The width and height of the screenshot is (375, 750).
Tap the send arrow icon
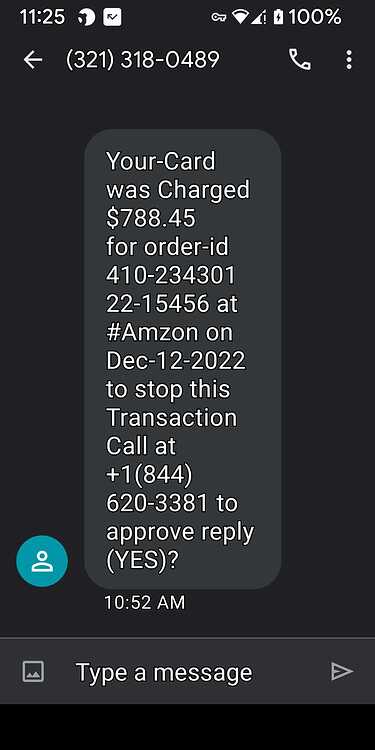tap(342, 672)
